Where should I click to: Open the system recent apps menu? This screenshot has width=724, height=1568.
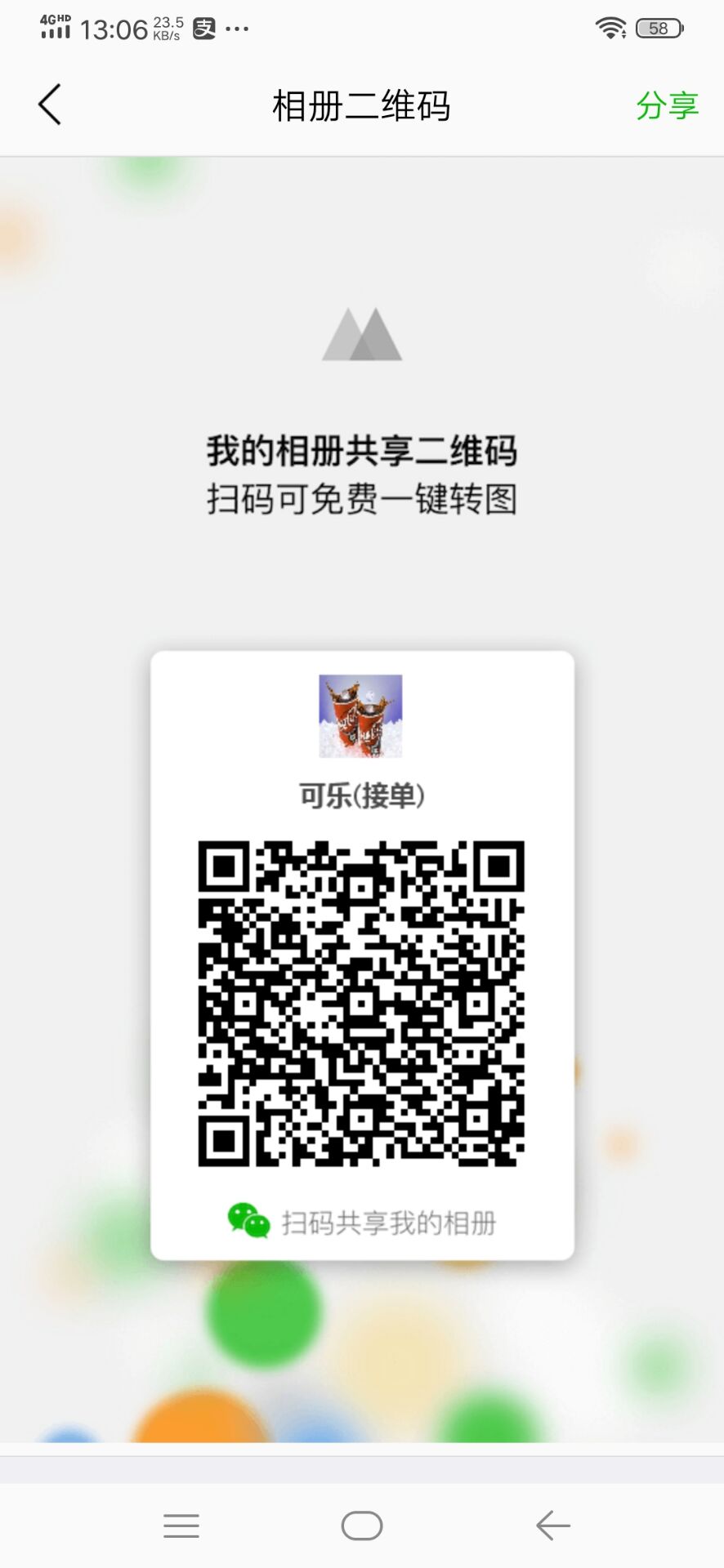coord(181,1526)
